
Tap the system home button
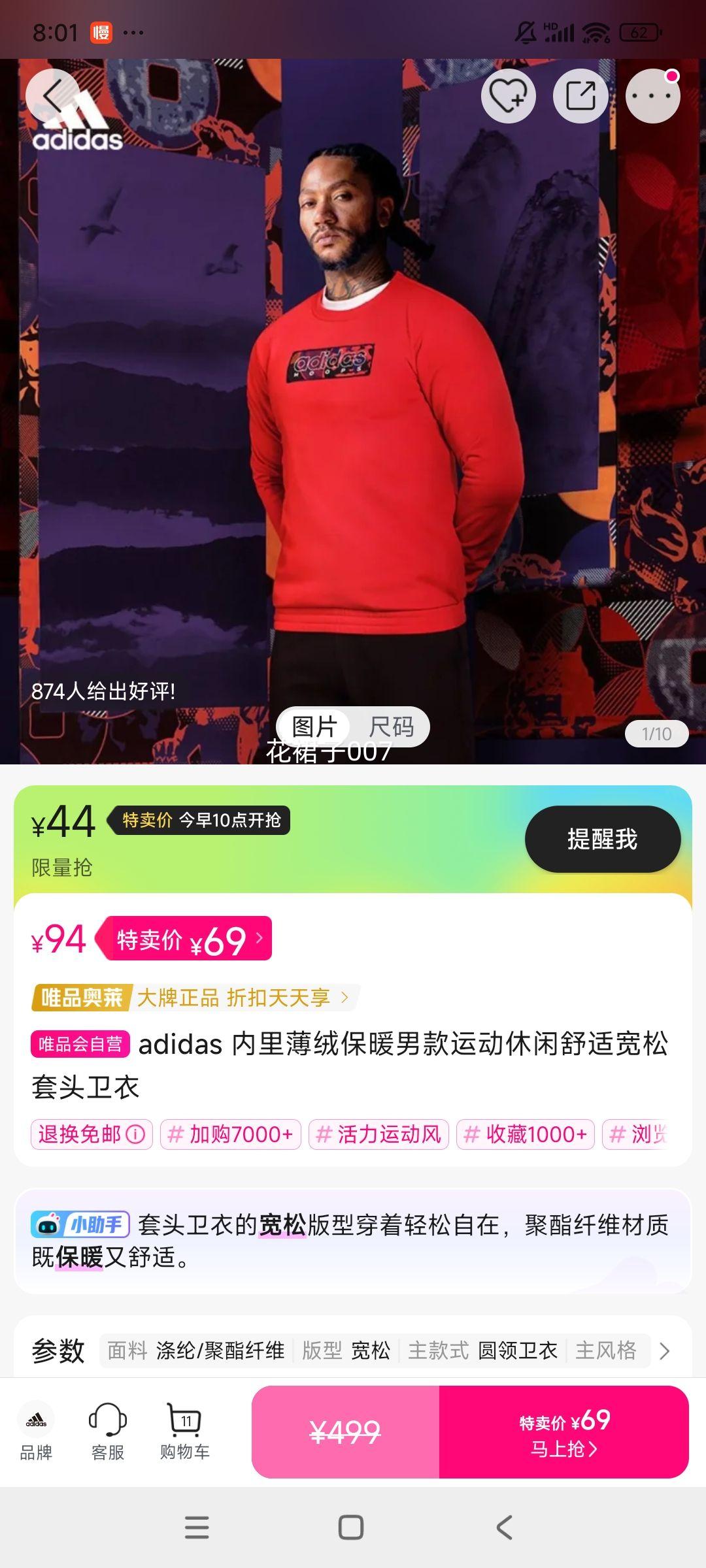point(351,1527)
